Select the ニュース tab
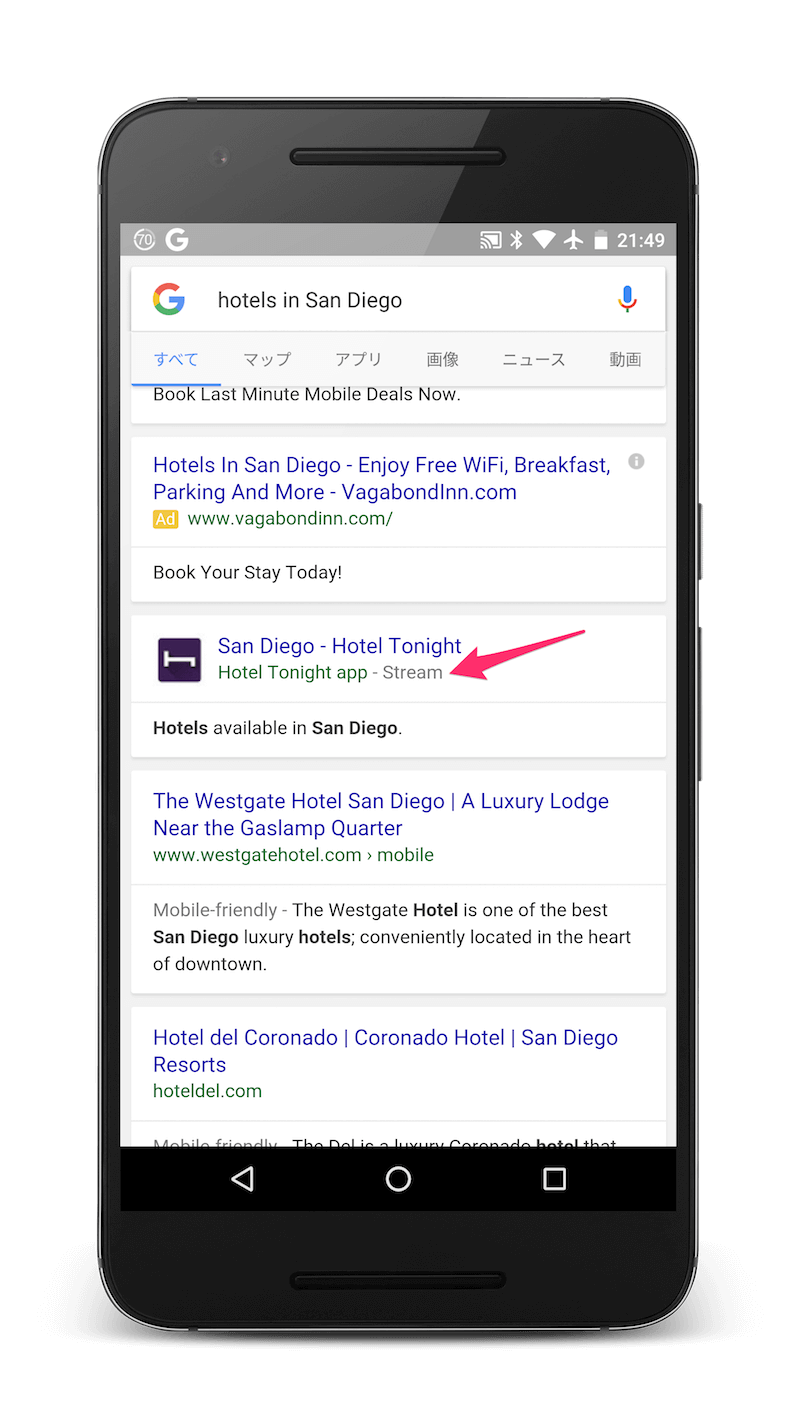The image size is (800, 1428). [534, 360]
